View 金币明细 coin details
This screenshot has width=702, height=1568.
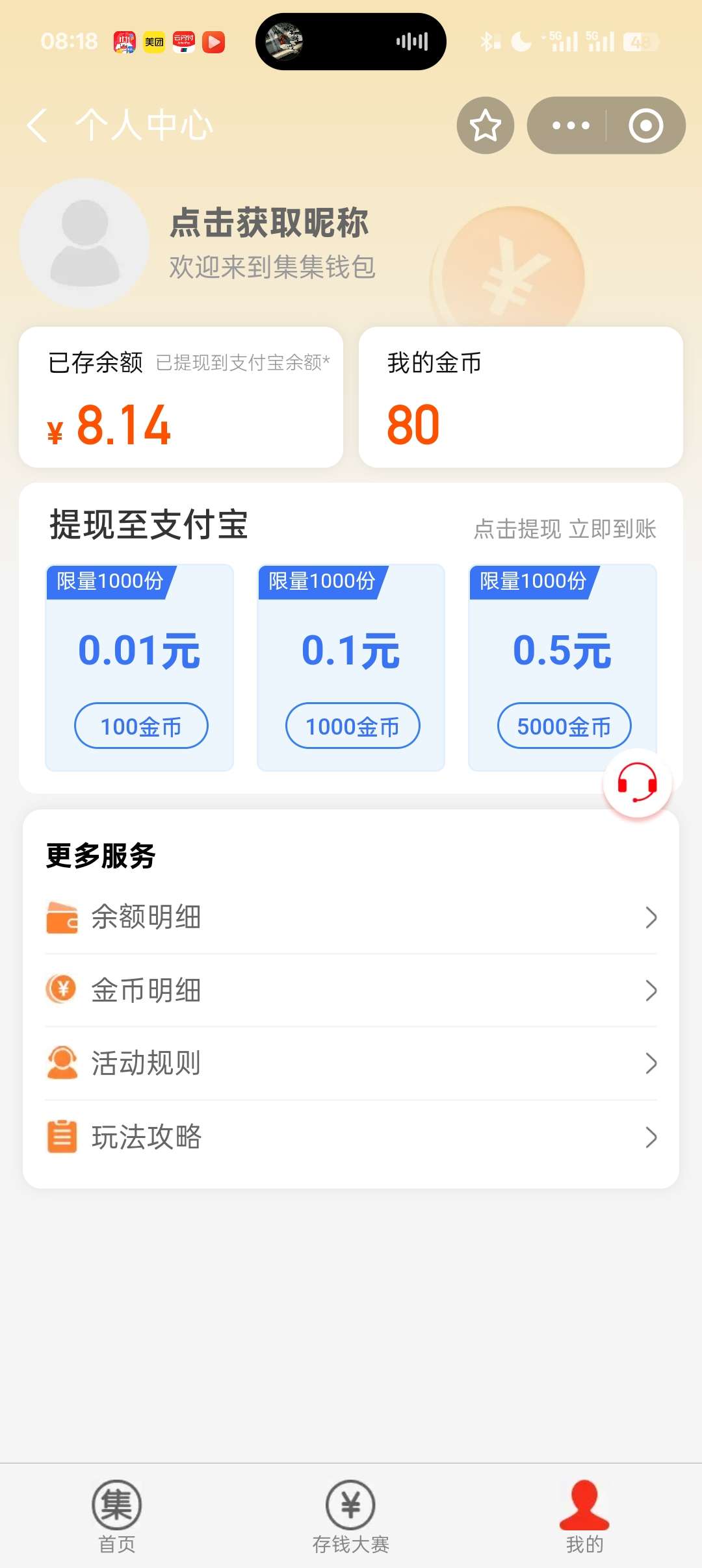point(351,991)
